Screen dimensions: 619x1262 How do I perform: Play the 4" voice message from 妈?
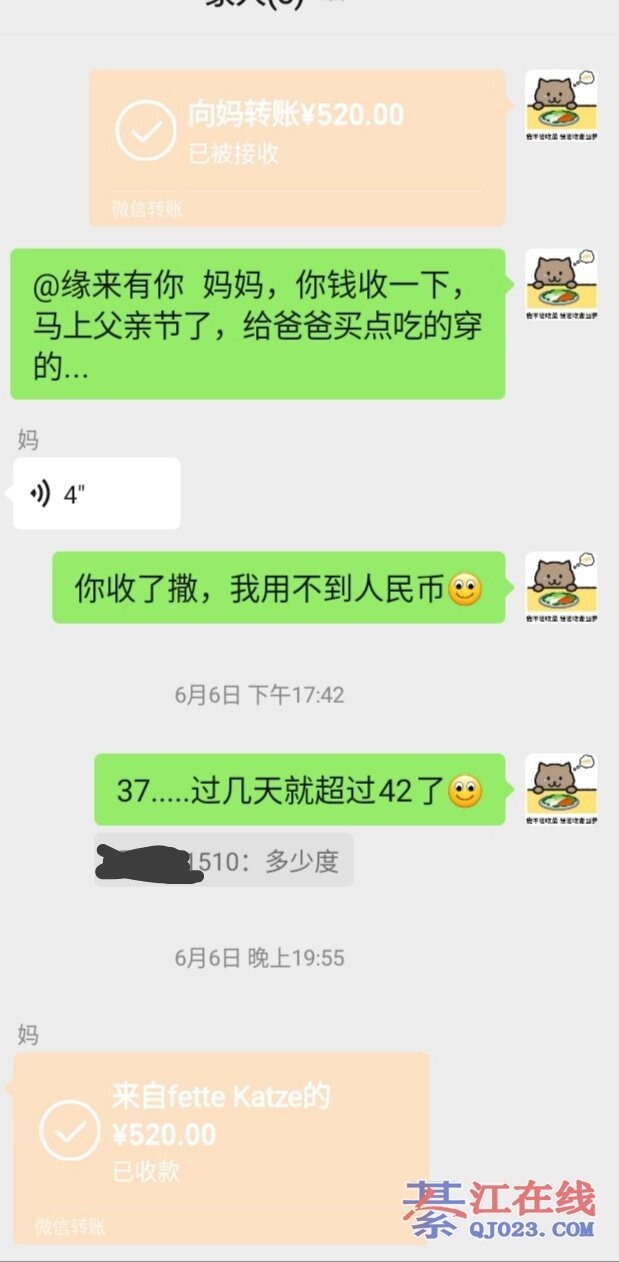[x=96, y=494]
